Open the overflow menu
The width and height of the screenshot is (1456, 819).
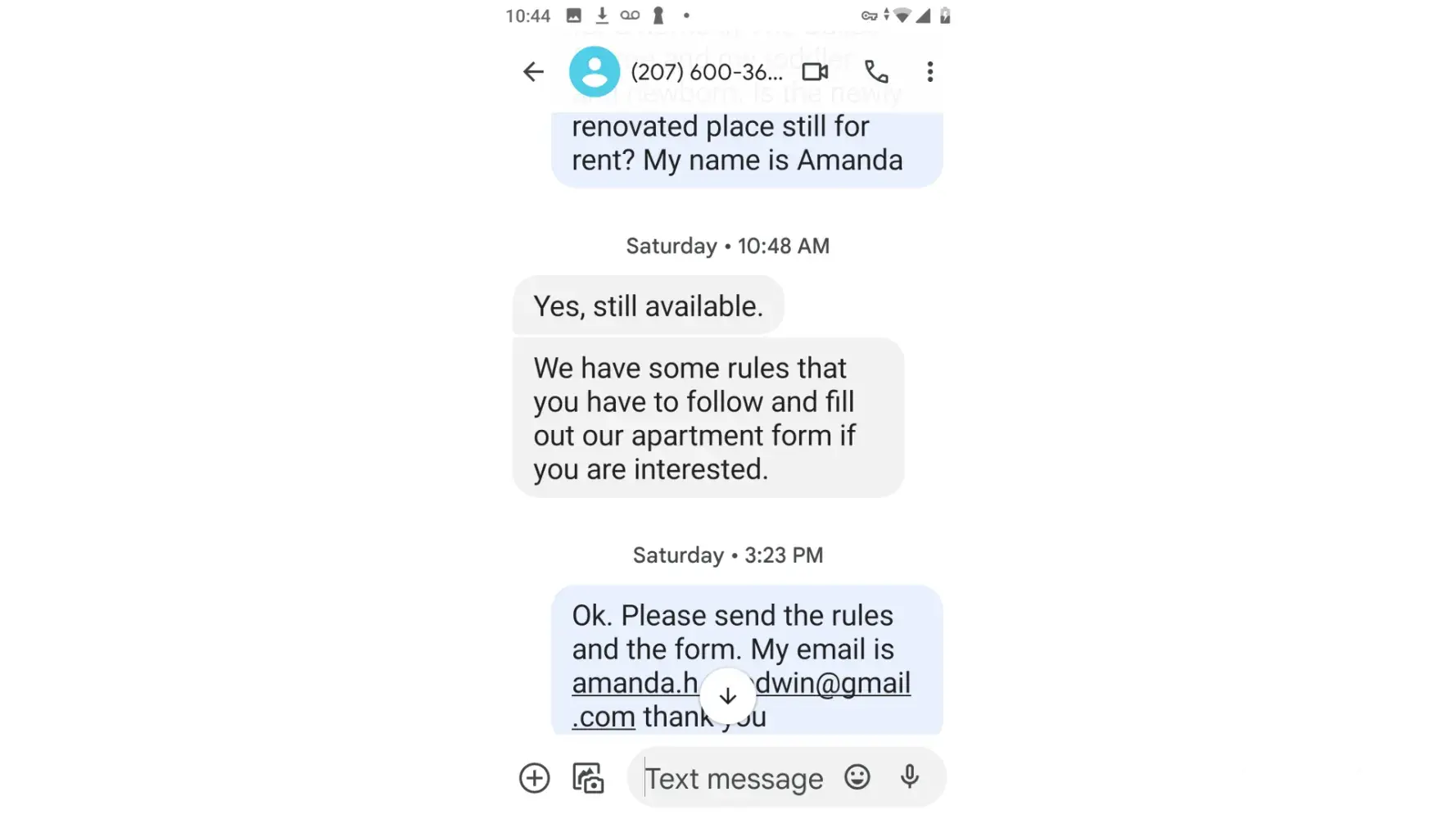[929, 72]
